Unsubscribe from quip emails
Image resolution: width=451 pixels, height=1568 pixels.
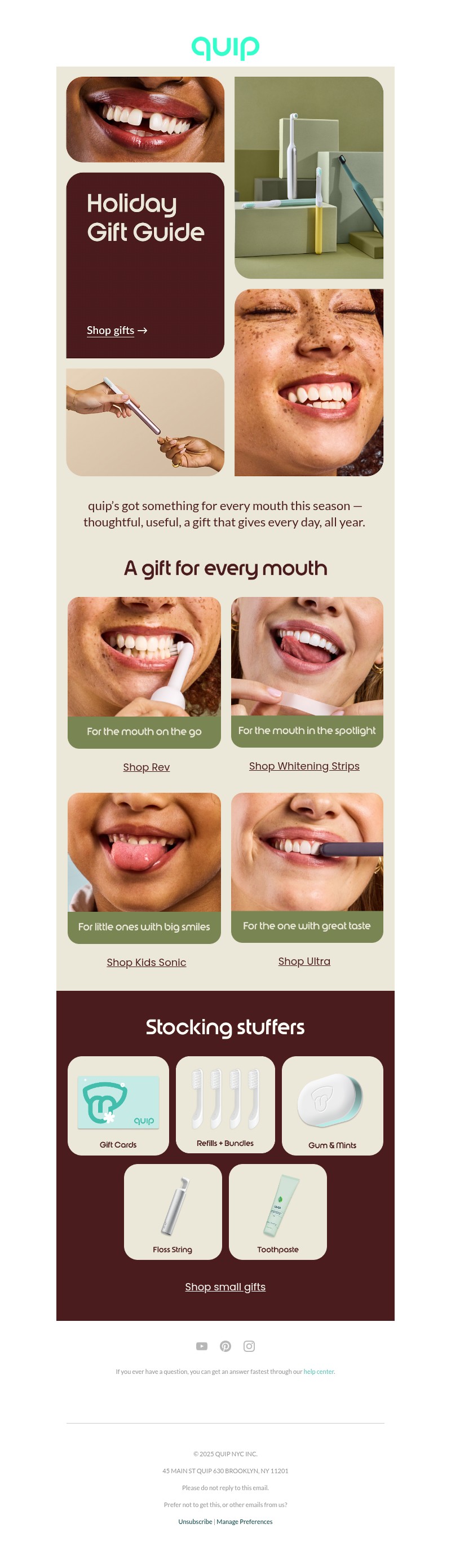coord(195,1521)
